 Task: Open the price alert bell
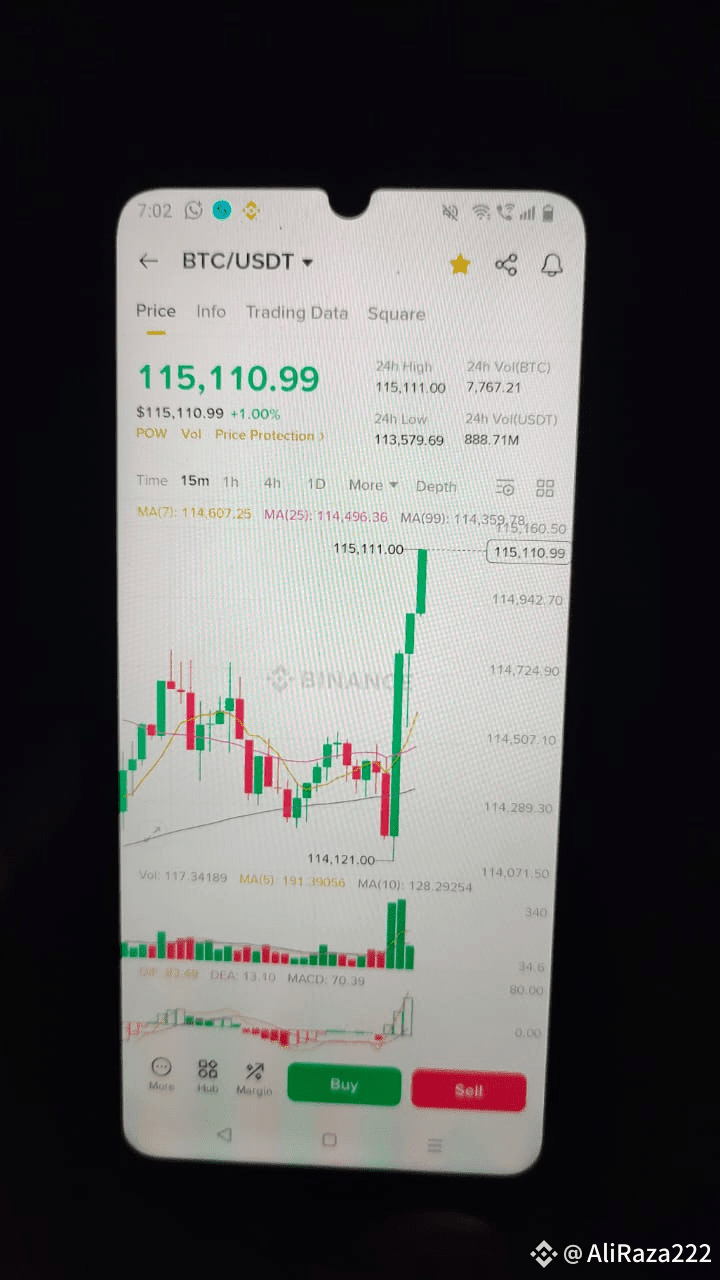[551, 265]
